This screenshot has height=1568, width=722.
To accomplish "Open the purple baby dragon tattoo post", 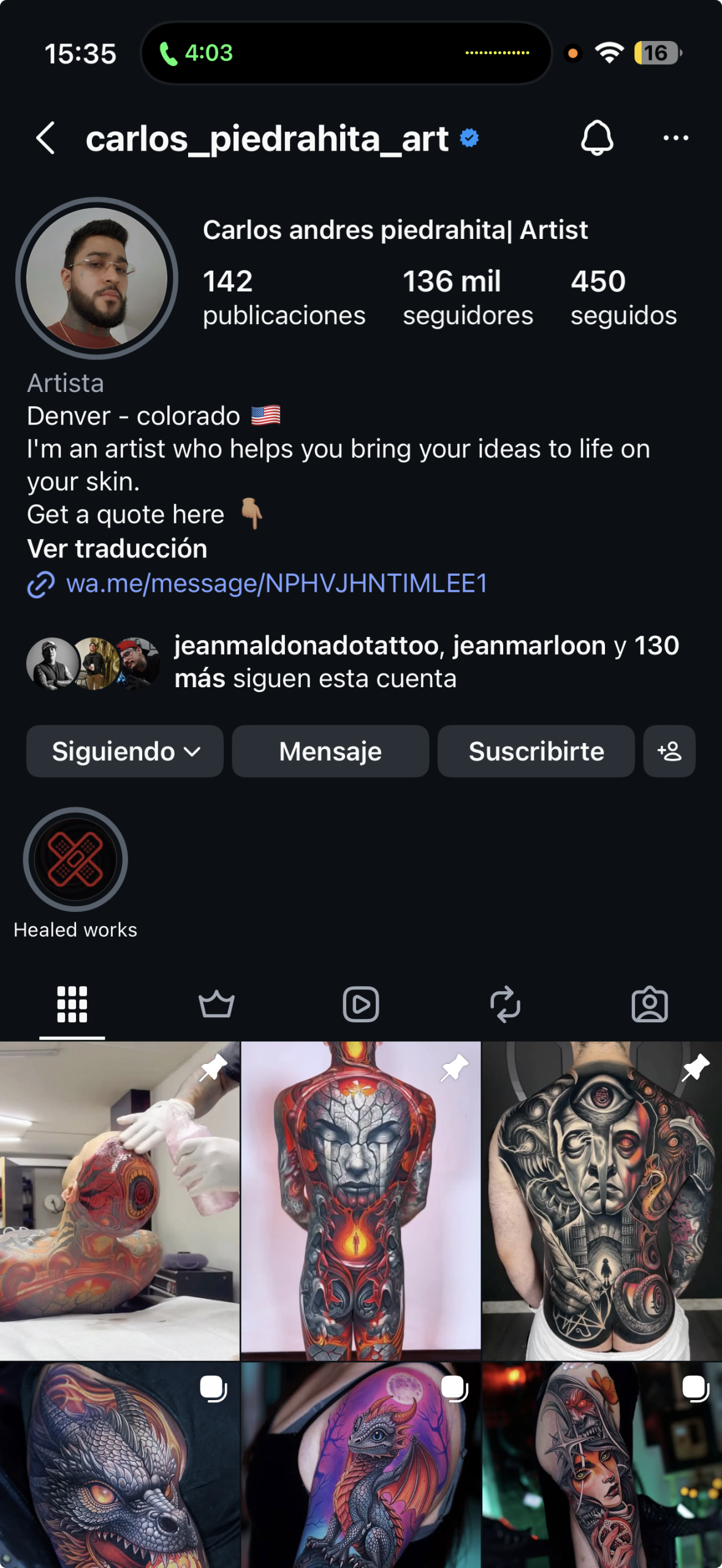I will coord(360,1464).
